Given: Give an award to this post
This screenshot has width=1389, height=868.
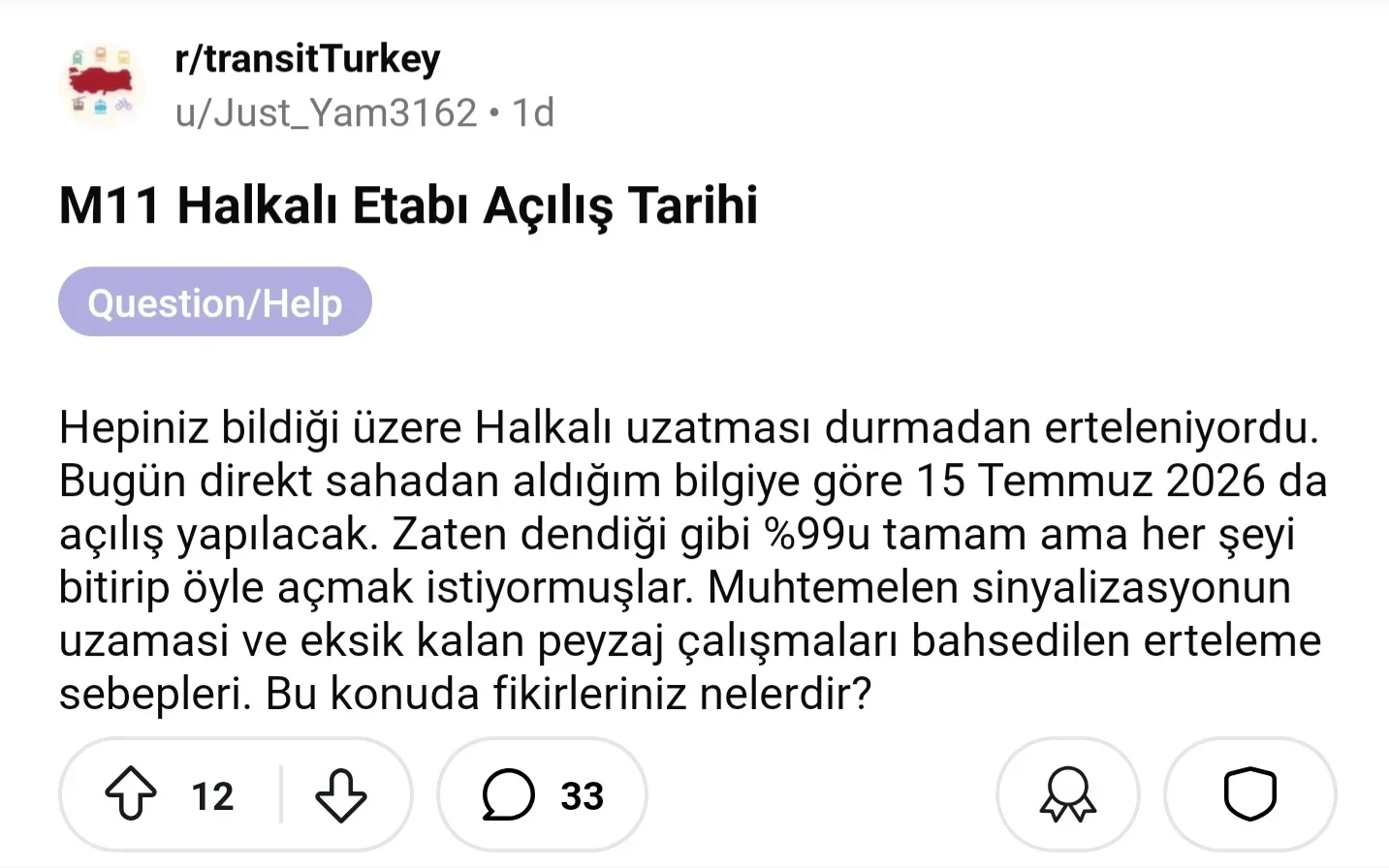Looking at the screenshot, I should click(x=1067, y=794).
